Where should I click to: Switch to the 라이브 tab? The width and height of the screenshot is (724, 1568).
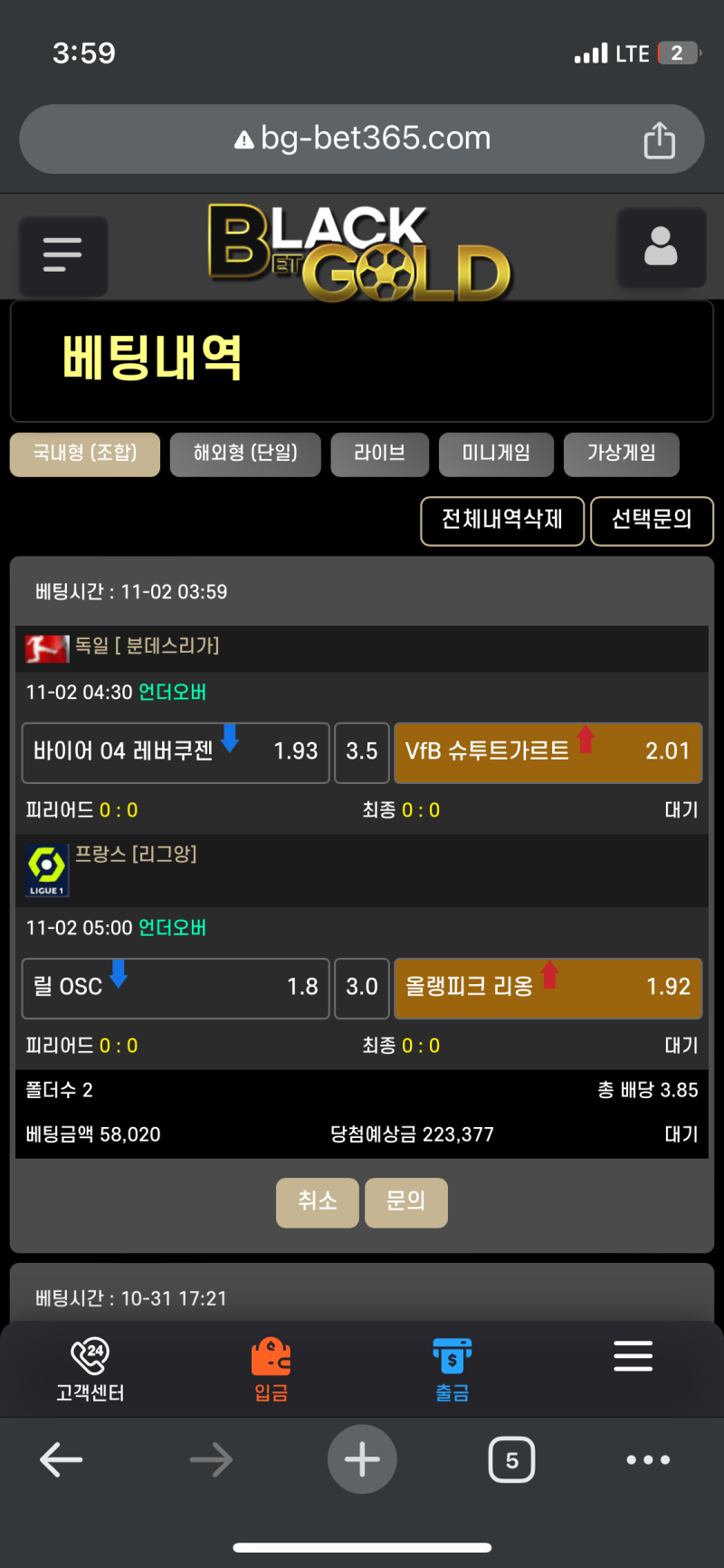(379, 454)
